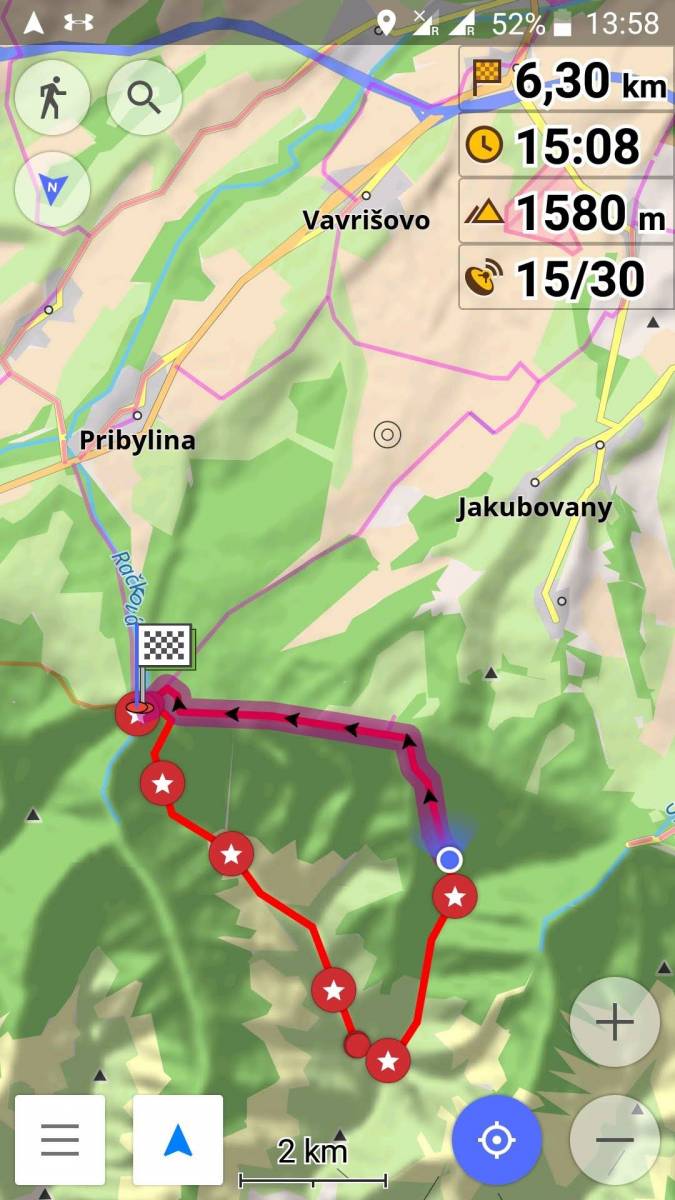
Task: Tap the 6,30 km distance widget
Action: pyautogui.click(x=566, y=80)
